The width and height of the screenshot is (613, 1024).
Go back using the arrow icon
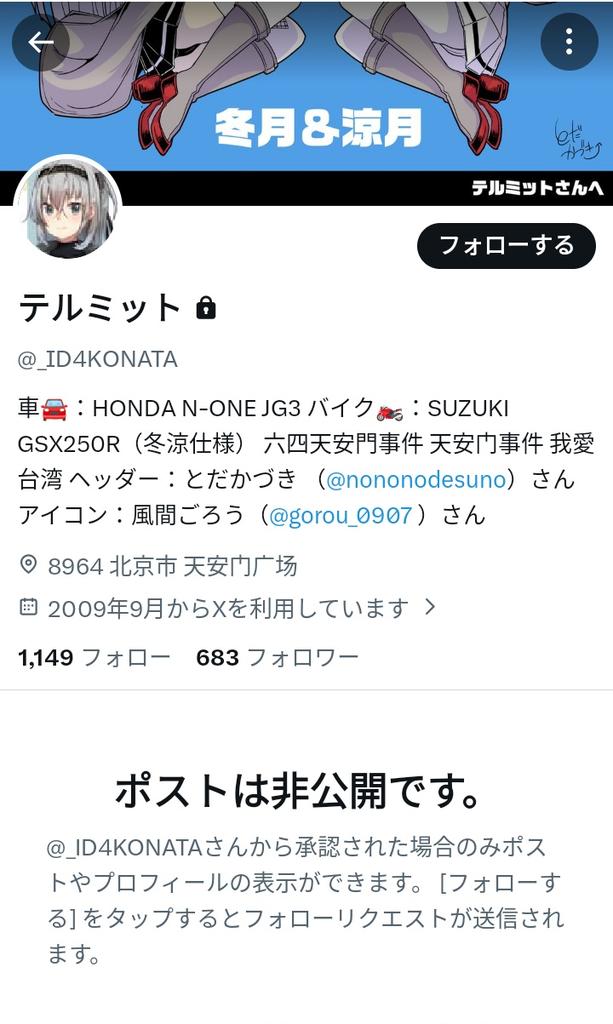point(41,42)
